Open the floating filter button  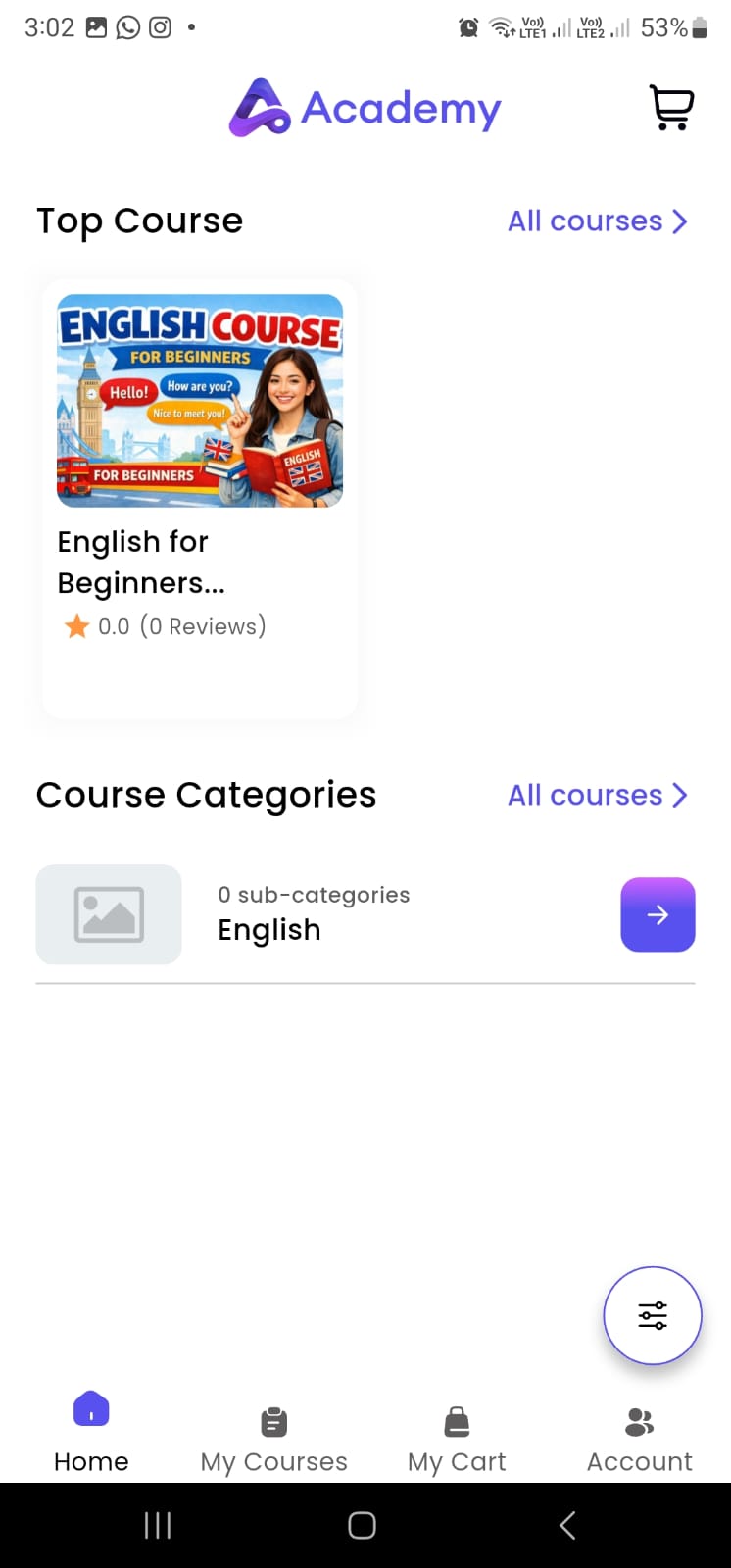[652, 1315]
